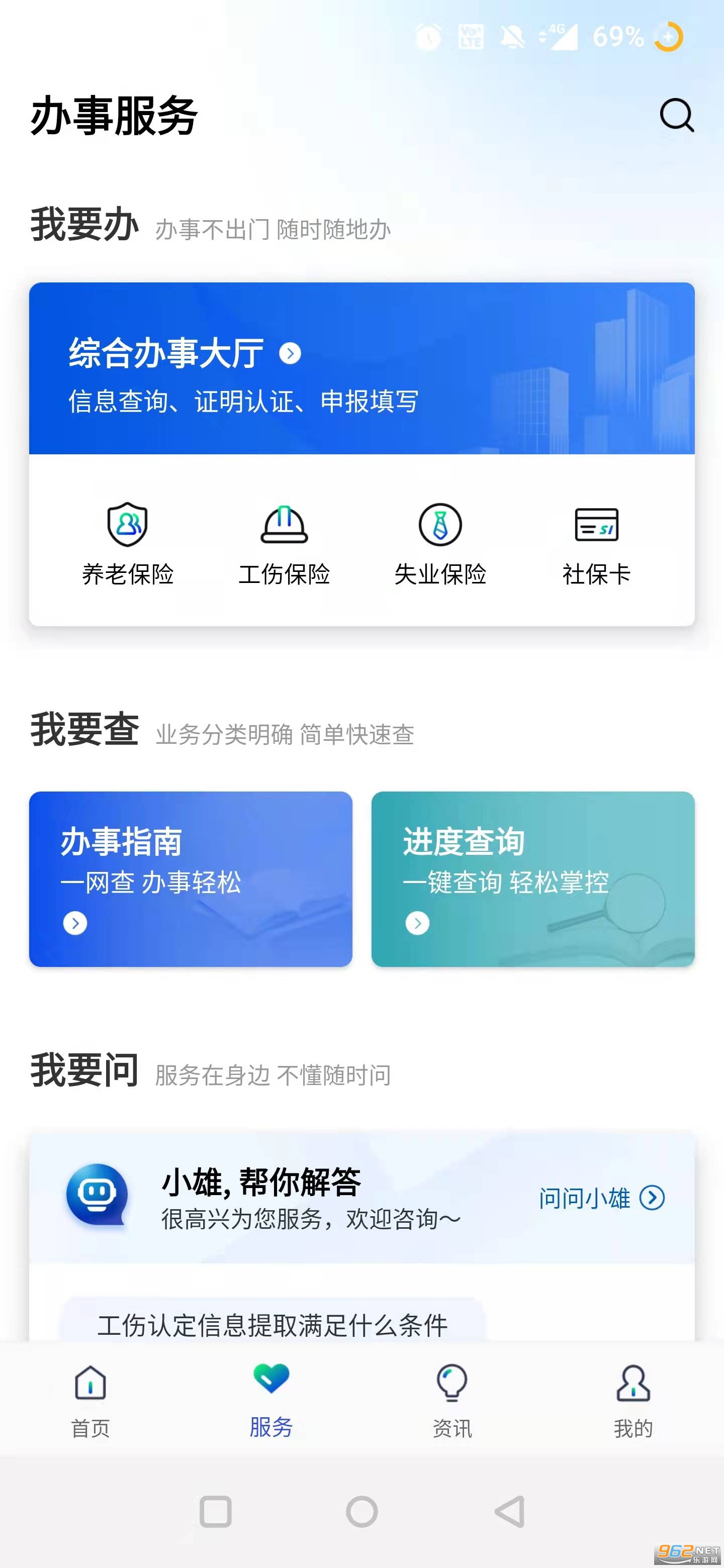Switch to the 首页 tab
The image size is (724, 1568).
click(x=90, y=1401)
